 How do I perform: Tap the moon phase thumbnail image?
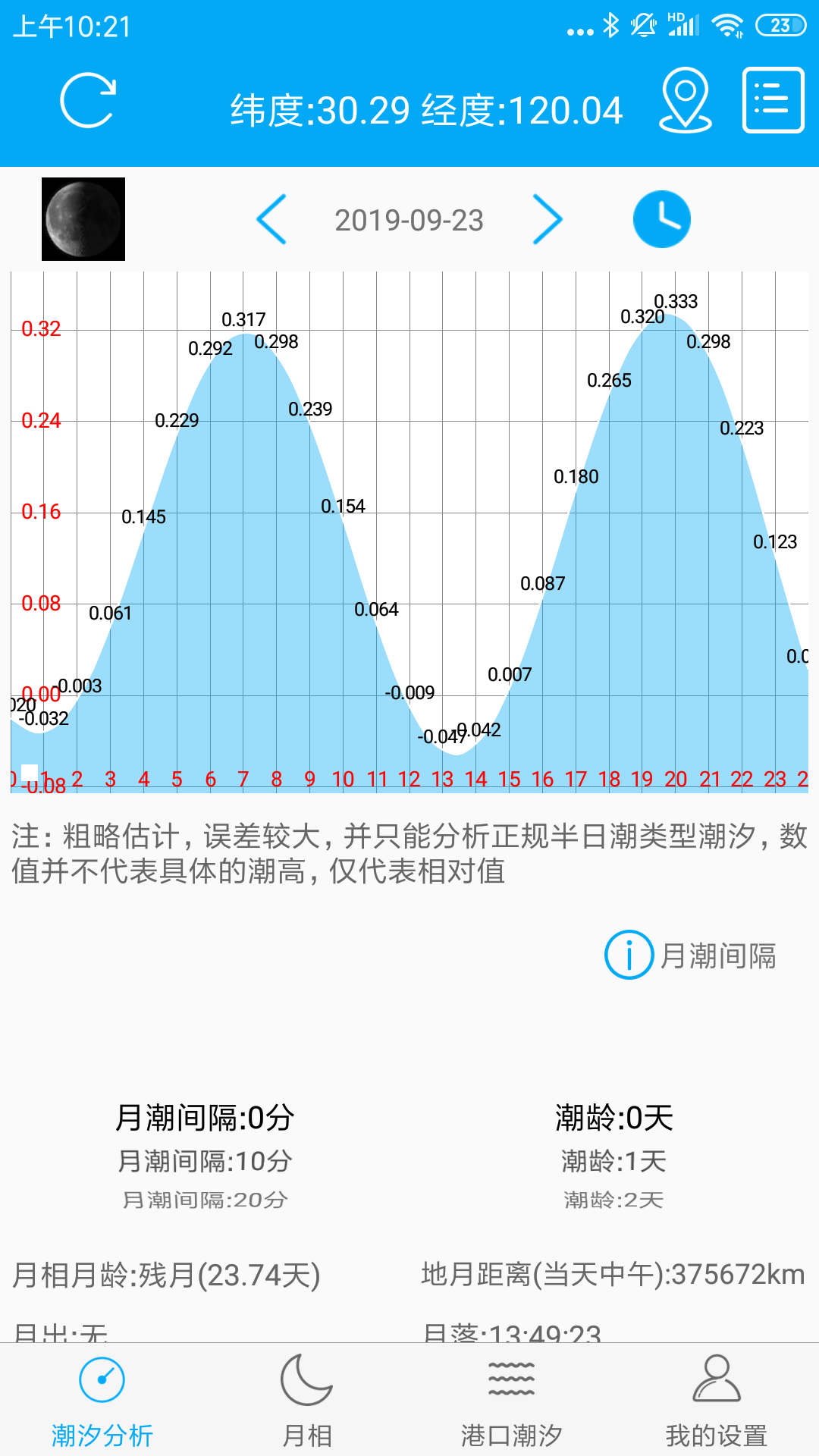[83, 218]
